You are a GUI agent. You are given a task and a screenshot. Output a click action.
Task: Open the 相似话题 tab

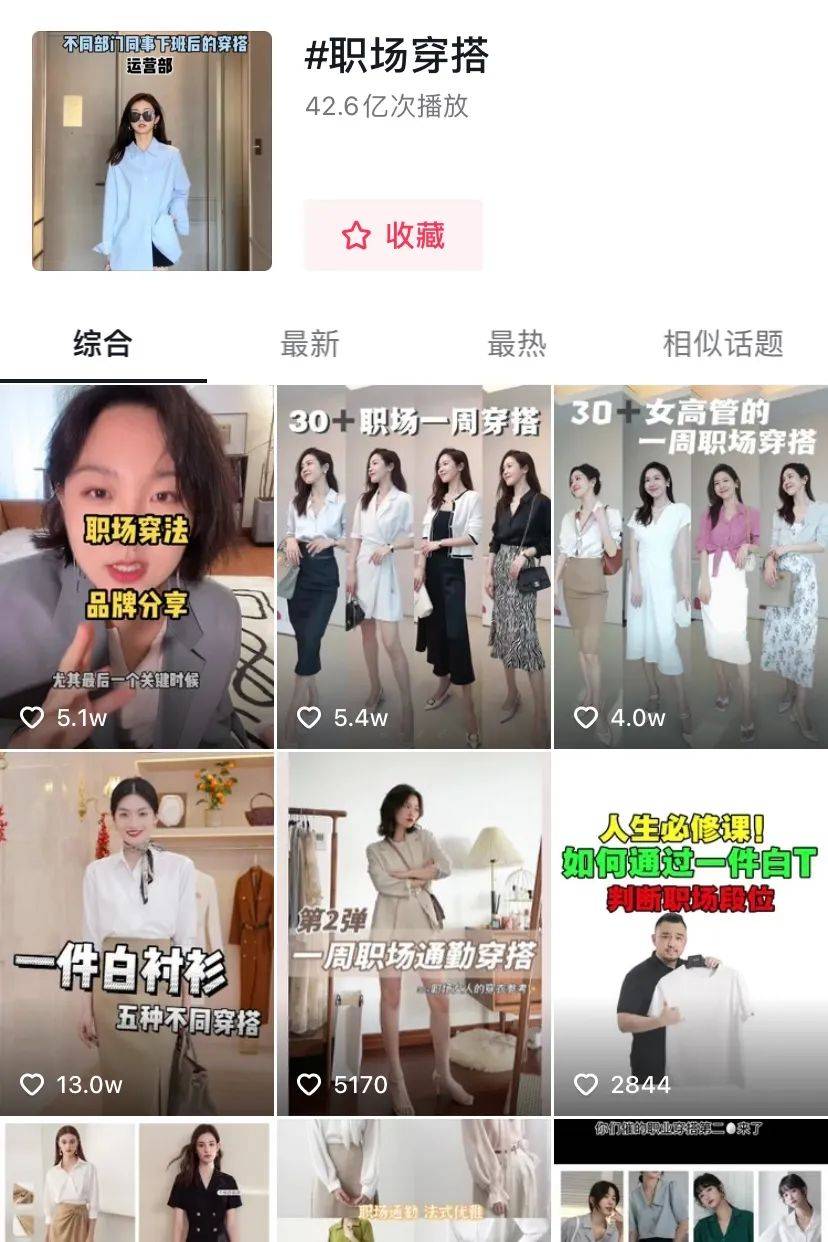click(722, 344)
